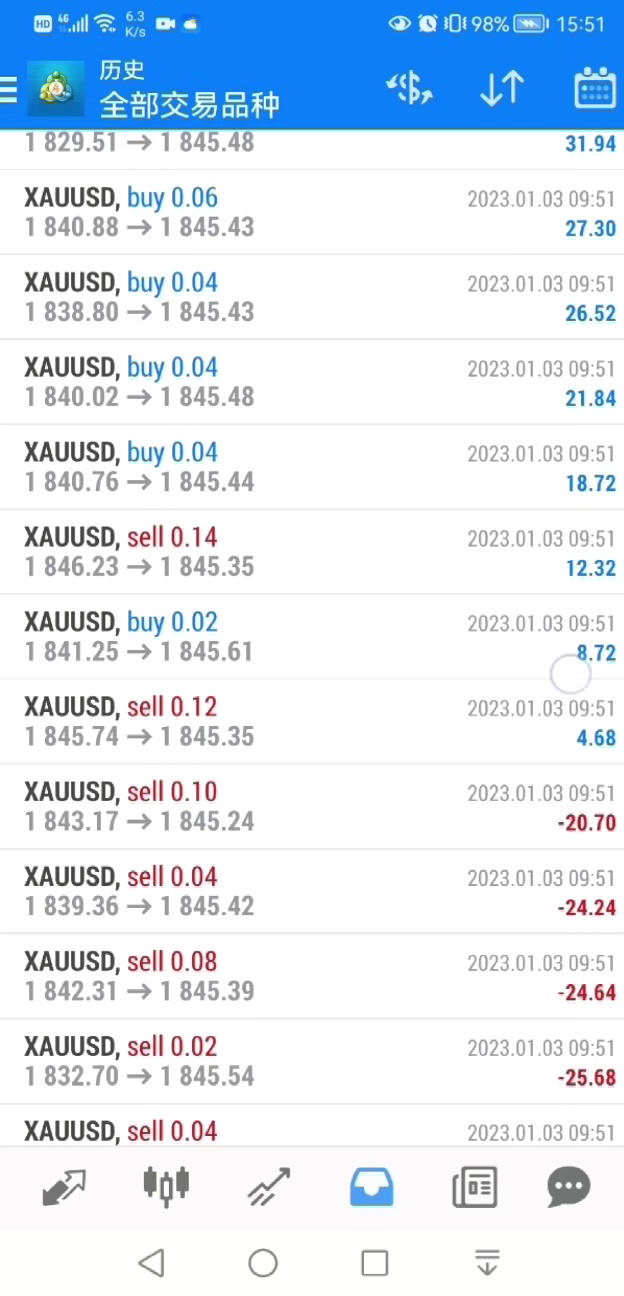Open the buy 0.06 trade with 27.30 profit
This screenshot has width=624, height=1296.
[x=312, y=212]
